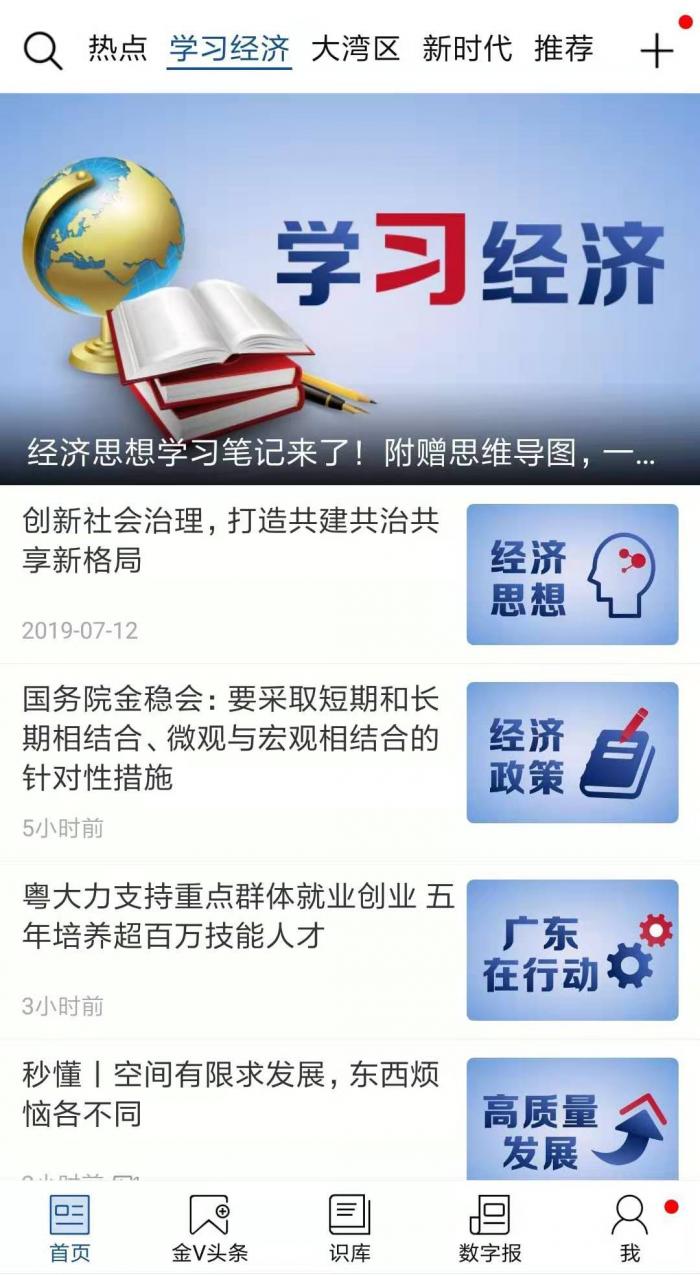This screenshot has width=700, height=1276.
Task: View the 秒懂丨空间有限求发展 article
Action: 231,1094
